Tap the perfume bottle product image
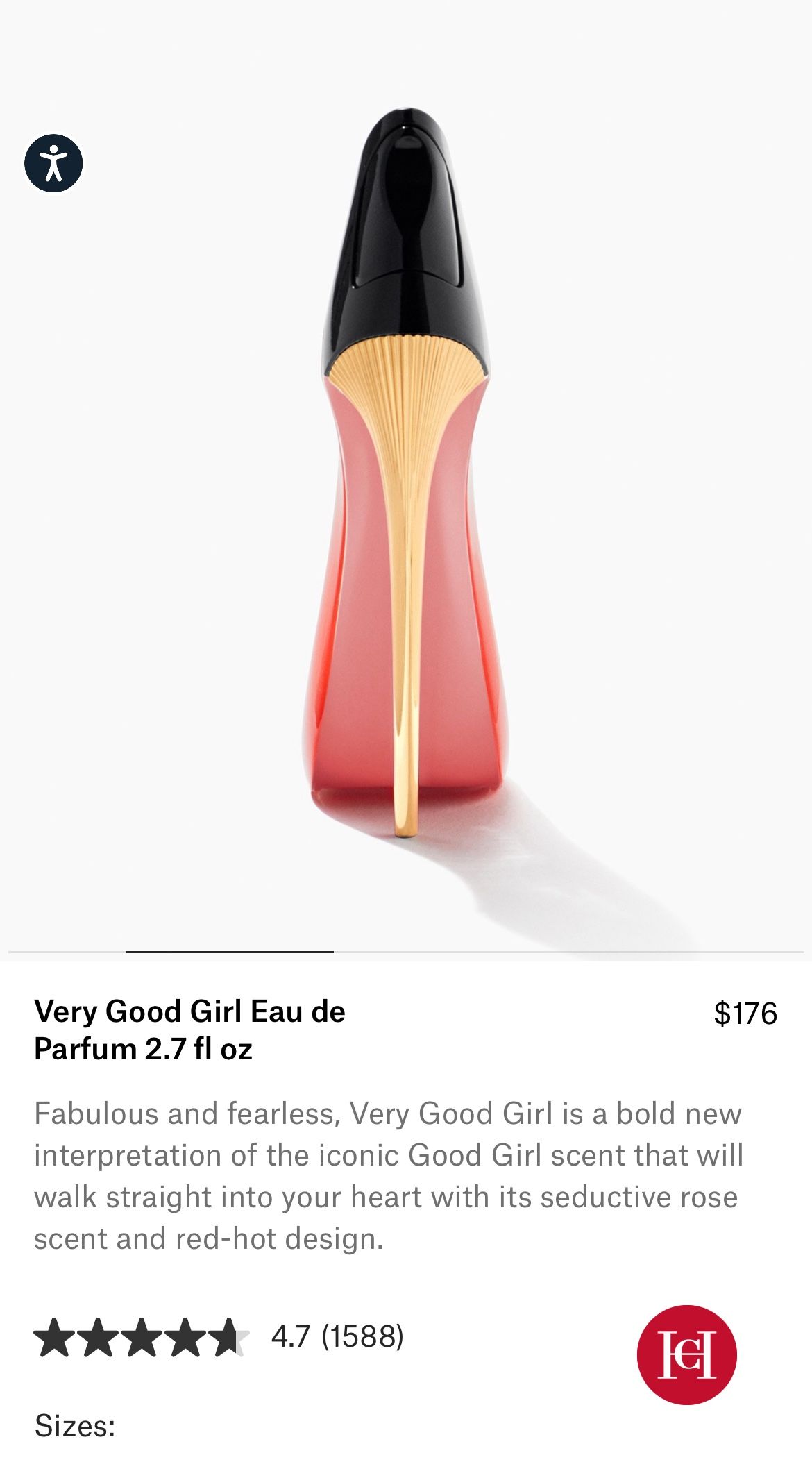Image resolution: width=812 pixels, height=1462 pixels. [x=406, y=486]
